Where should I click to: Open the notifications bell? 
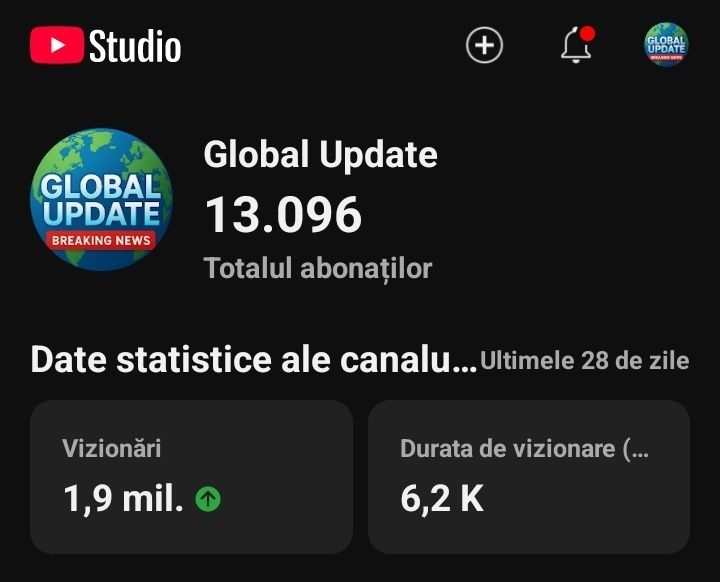576,45
